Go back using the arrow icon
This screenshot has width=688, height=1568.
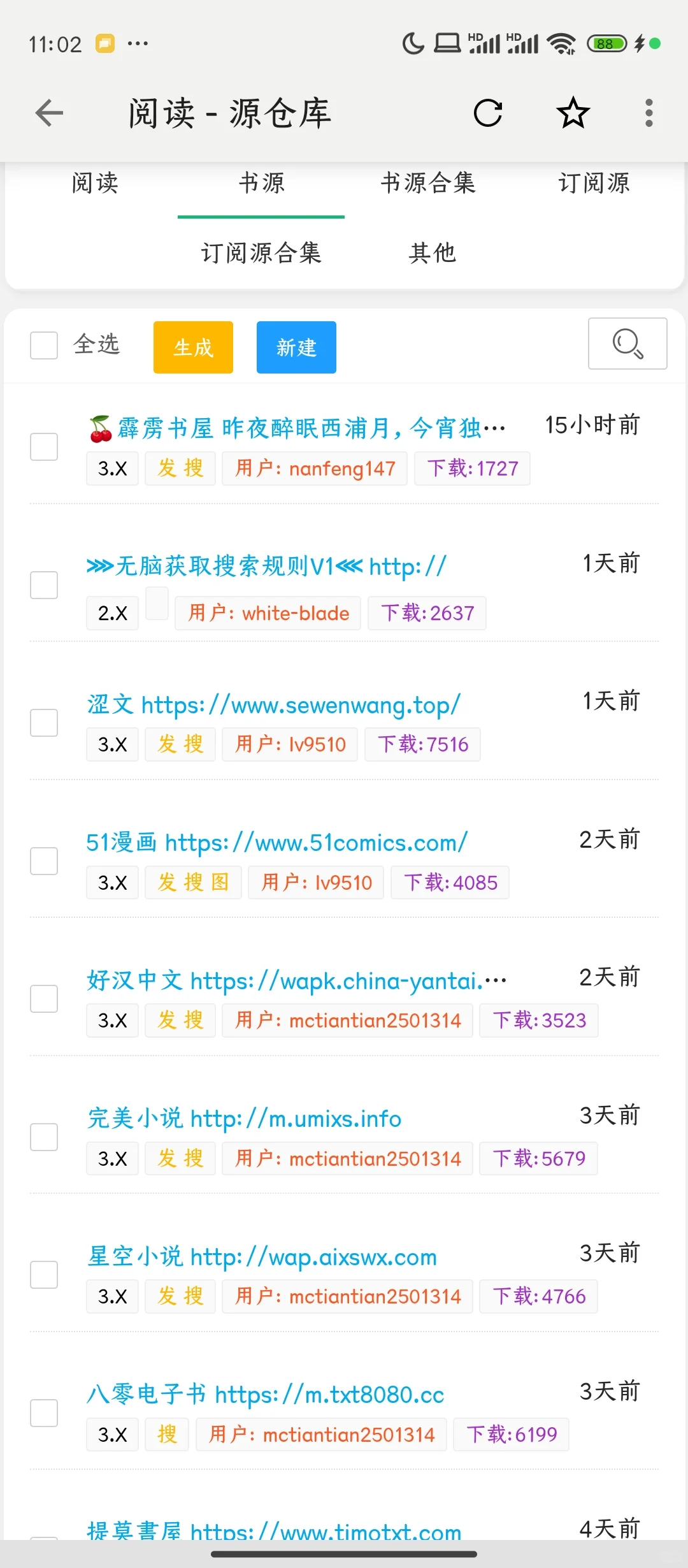click(49, 113)
